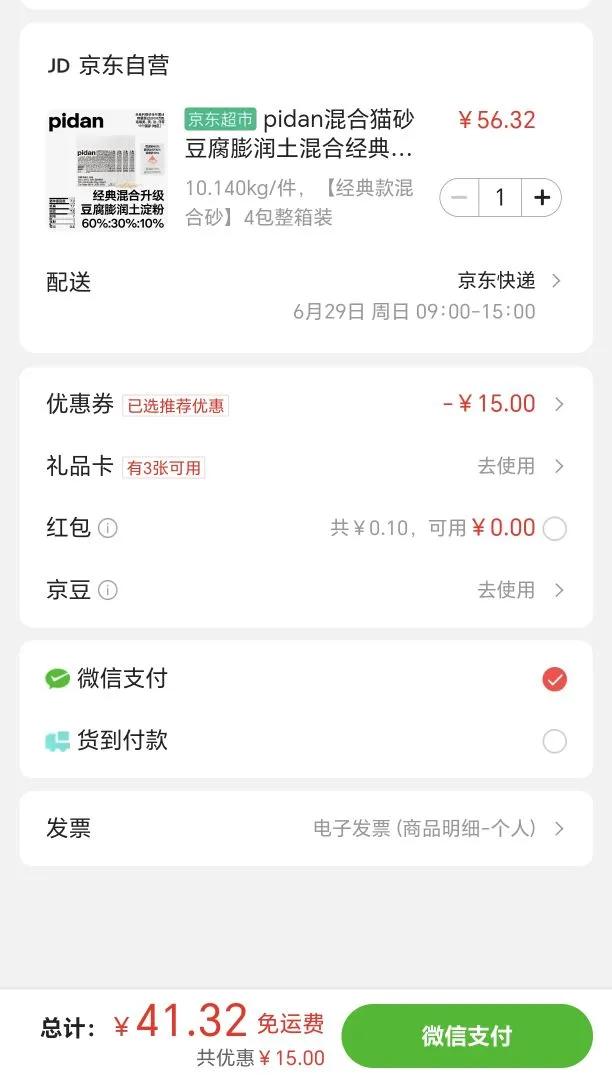Tap the green 微信支付 pay button
The width and height of the screenshot is (612, 1083).
[x=466, y=1036]
